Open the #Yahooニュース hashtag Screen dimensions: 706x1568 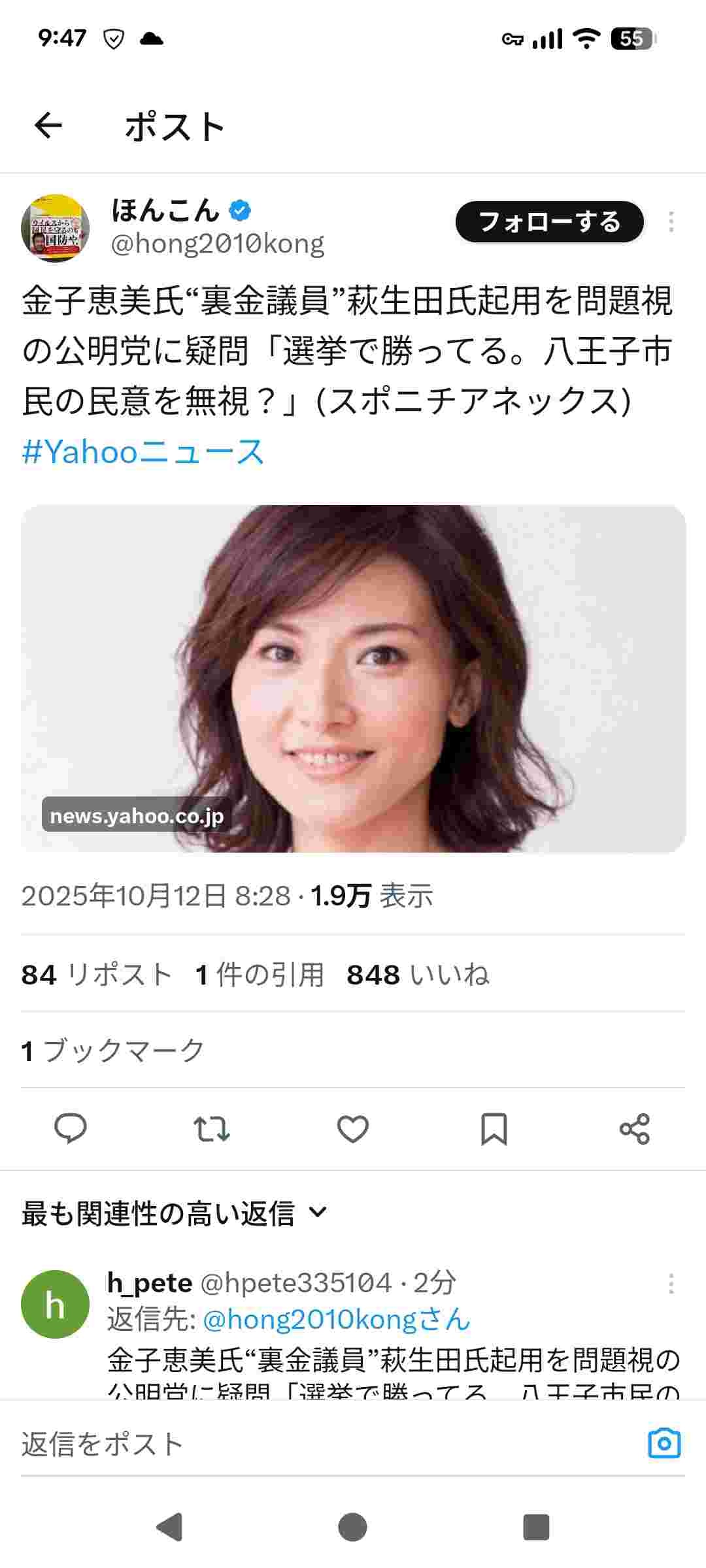(143, 452)
